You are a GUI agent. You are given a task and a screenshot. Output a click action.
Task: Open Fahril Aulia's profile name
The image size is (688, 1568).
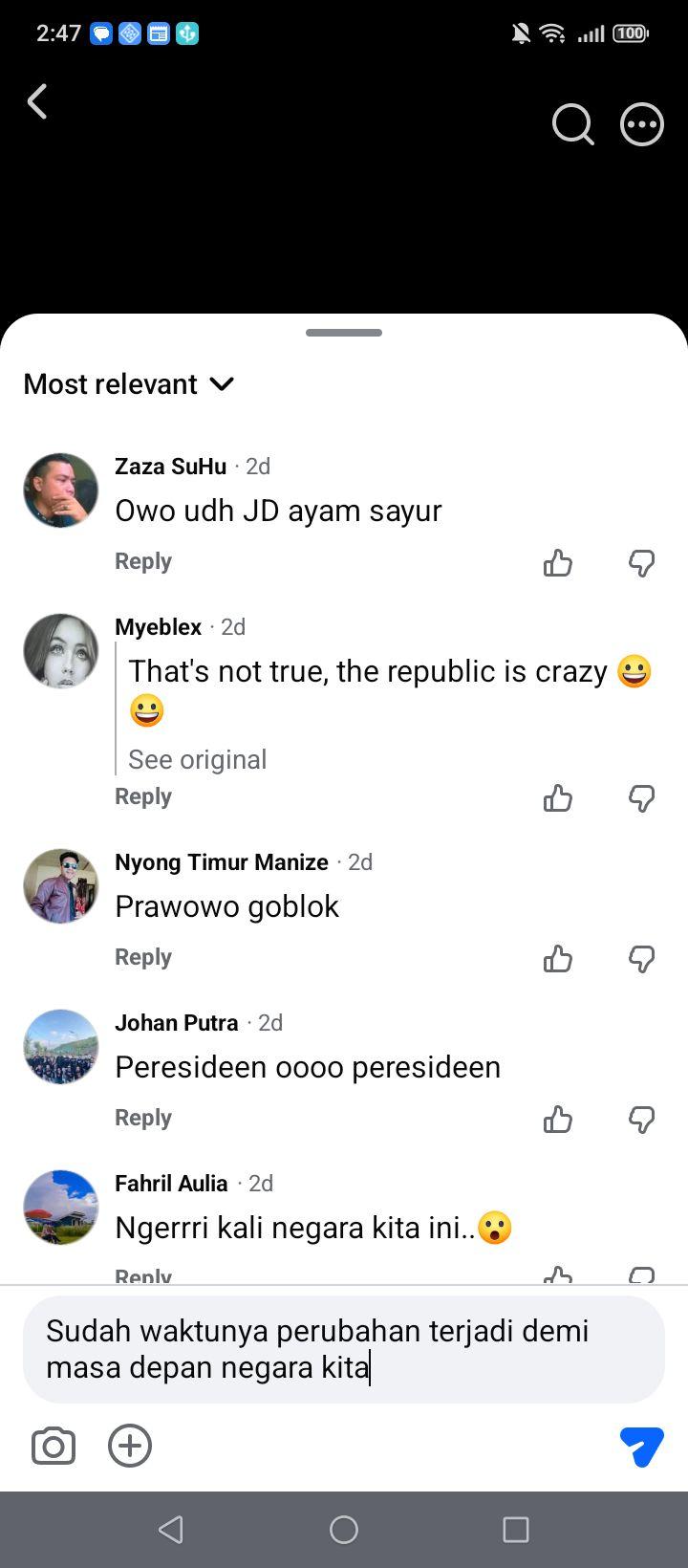(171, 1184)
